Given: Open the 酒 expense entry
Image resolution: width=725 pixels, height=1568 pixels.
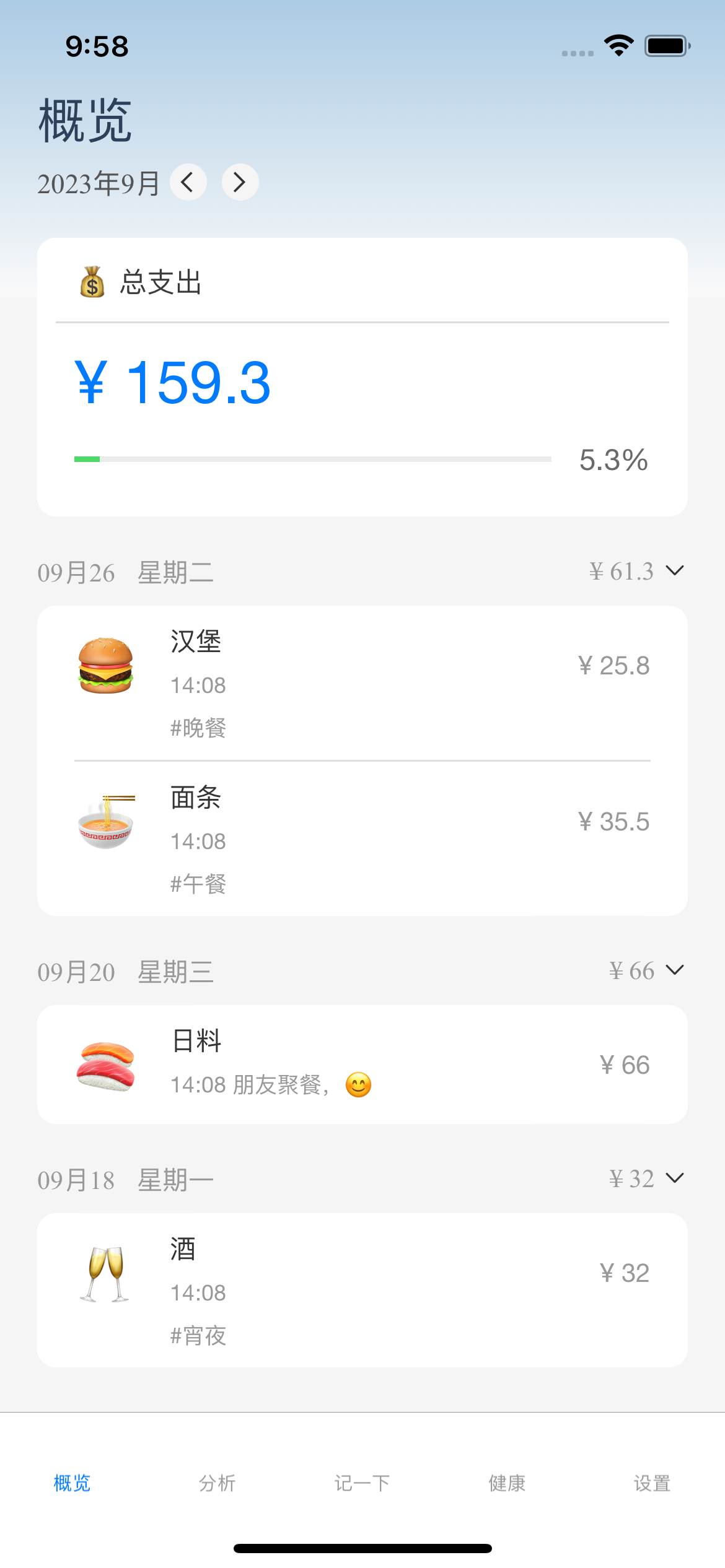Looking at the screenshot, I should [x=362, y=1291].
